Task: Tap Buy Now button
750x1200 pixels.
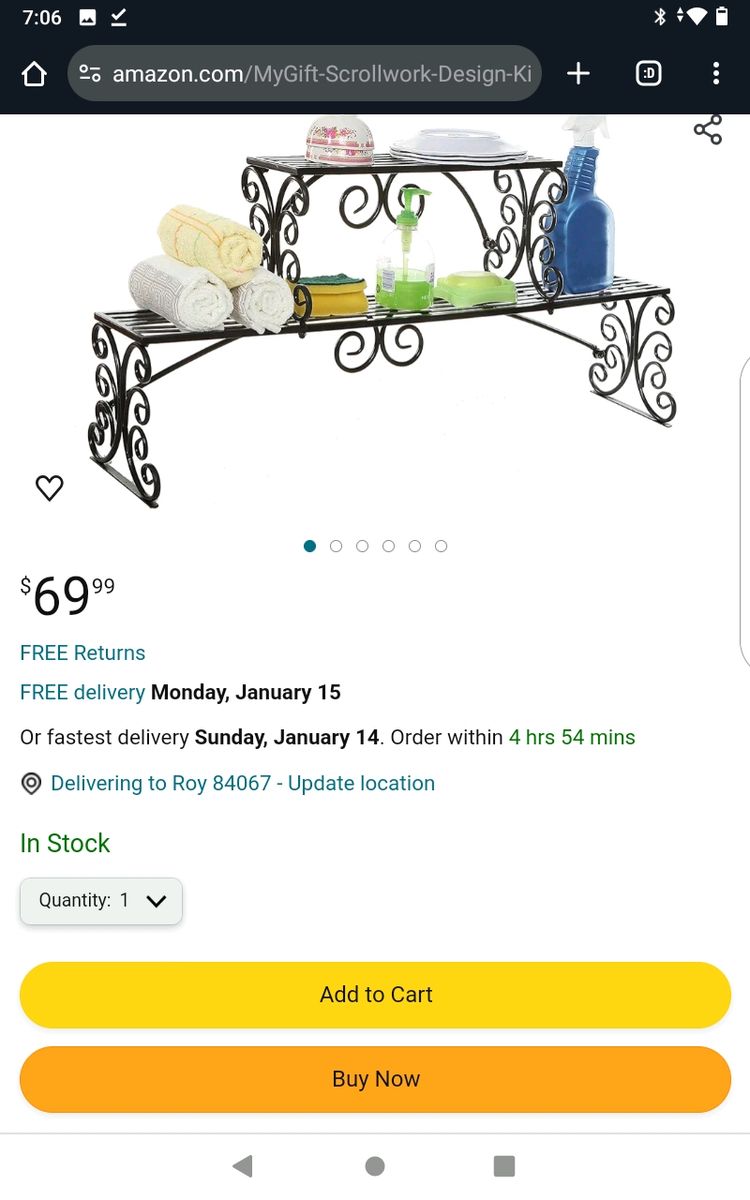Action: point(375,1079)
